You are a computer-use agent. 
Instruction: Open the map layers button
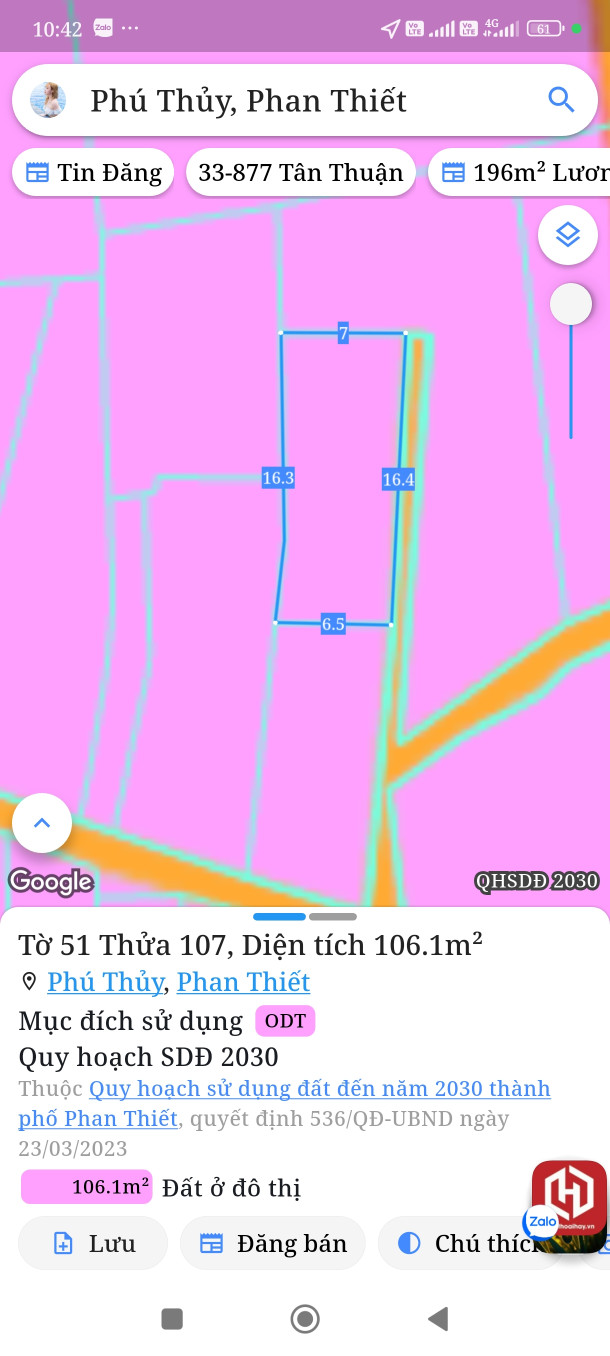[568, 235]
